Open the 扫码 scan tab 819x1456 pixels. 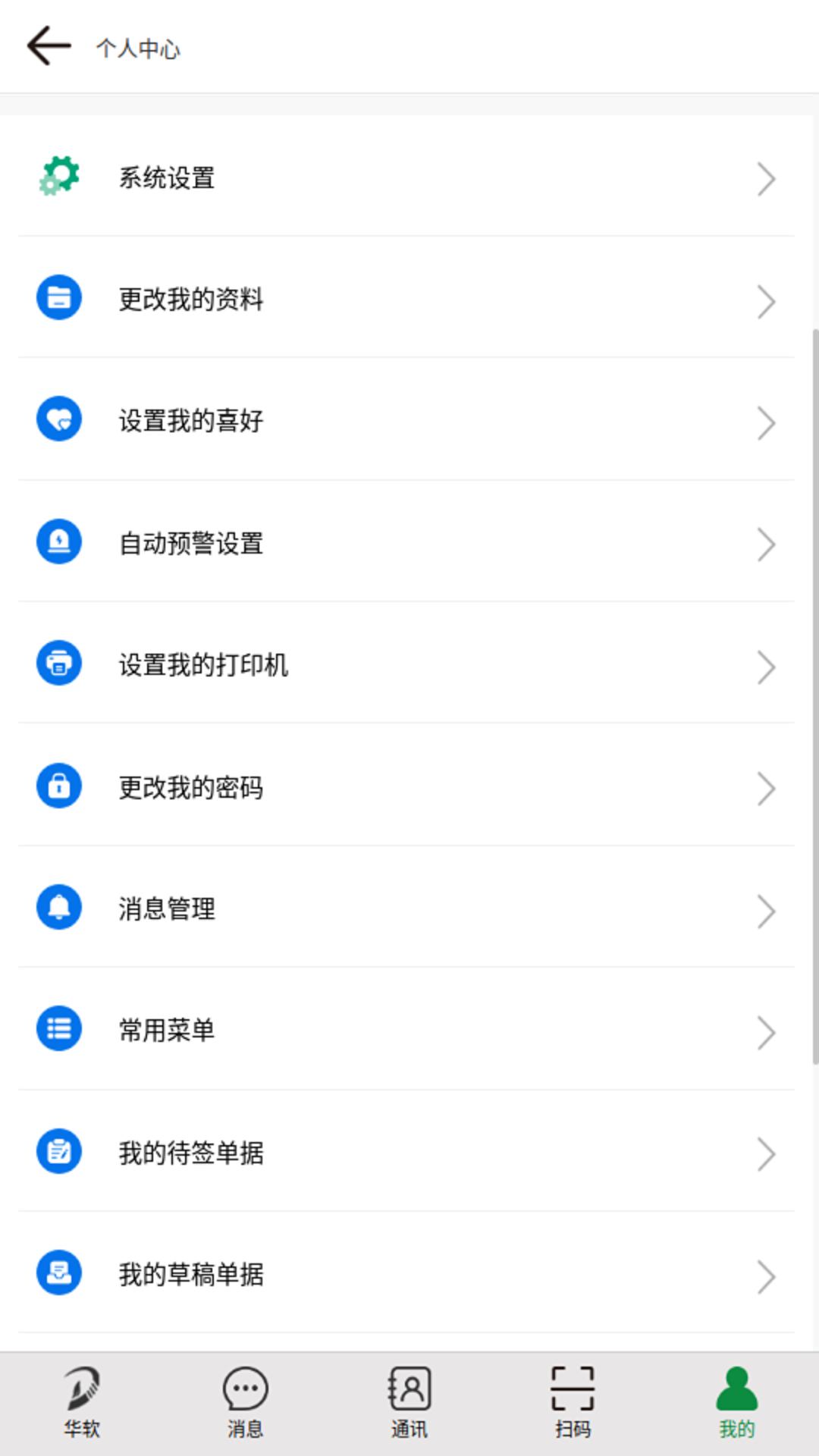(573, 1403)
